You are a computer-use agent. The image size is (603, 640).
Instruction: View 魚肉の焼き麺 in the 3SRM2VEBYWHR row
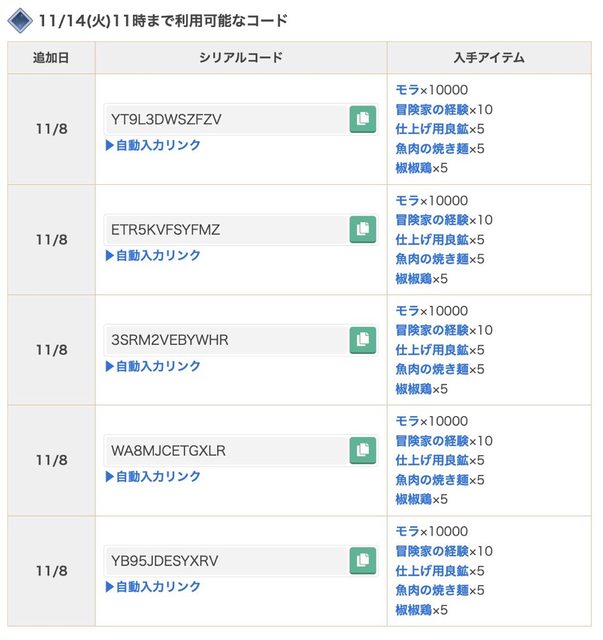[431, 370]
